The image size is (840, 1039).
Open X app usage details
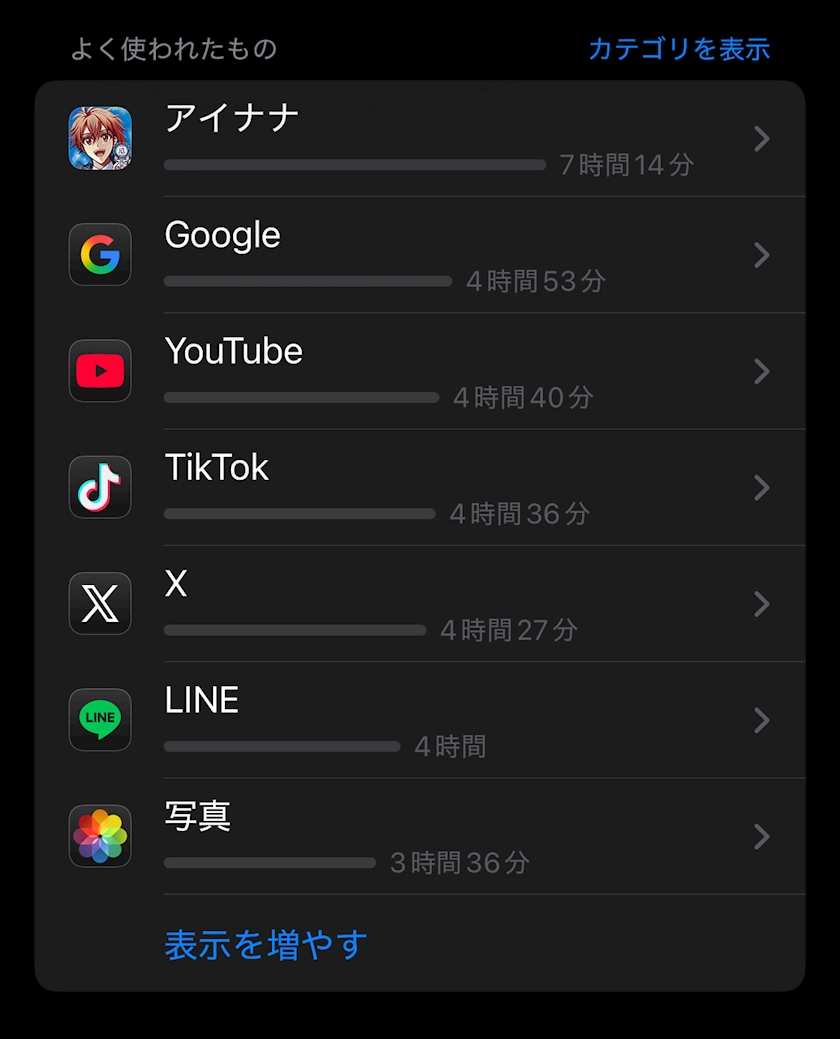[x=420, y=603]
